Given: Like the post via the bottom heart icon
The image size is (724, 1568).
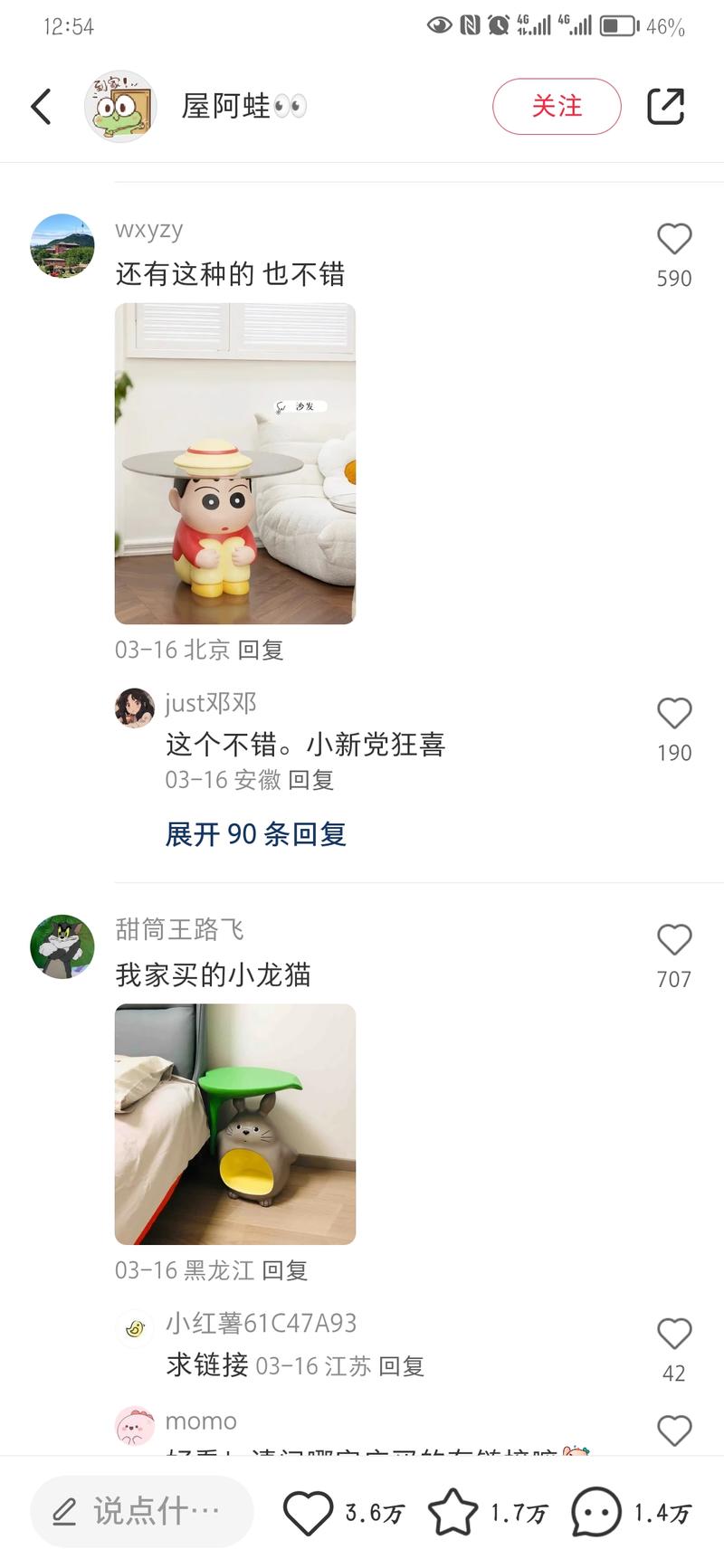Looking at the screenshot, I should click(308, 1511).
